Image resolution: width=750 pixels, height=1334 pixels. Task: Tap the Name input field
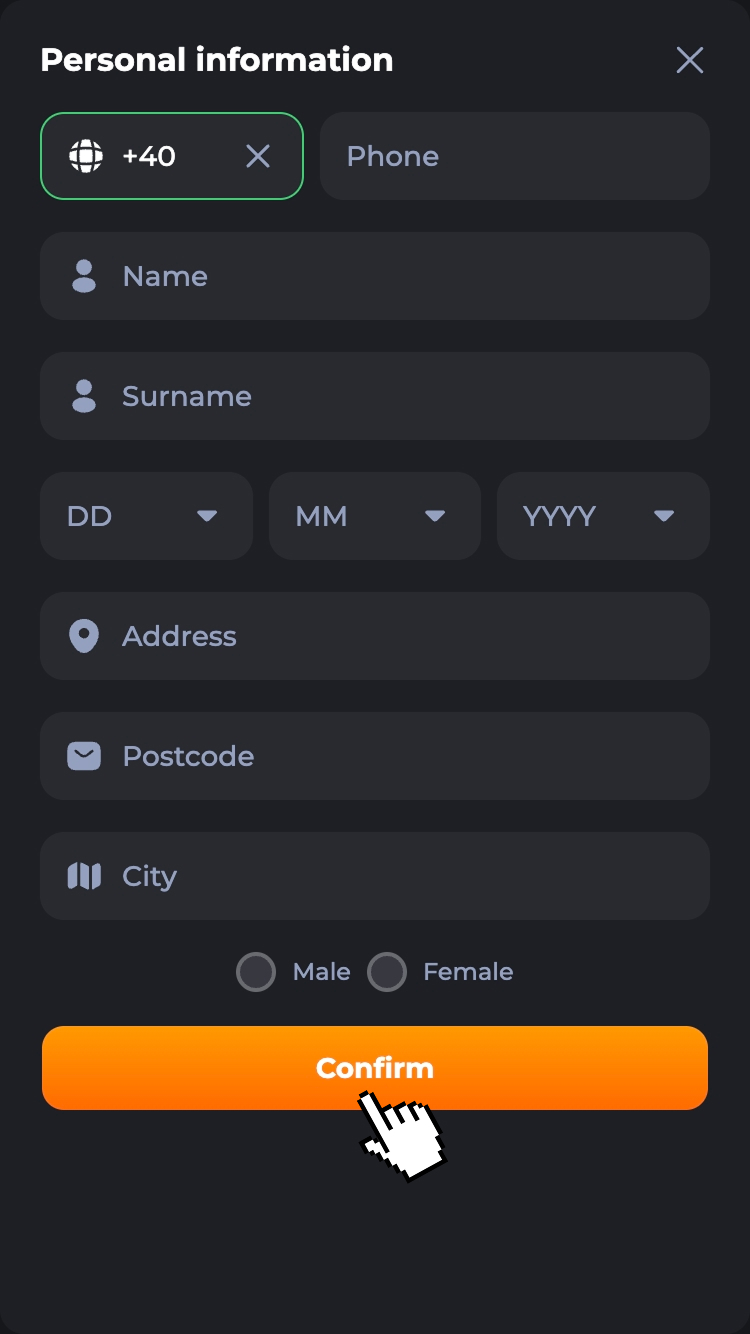[x=375, y=276]
